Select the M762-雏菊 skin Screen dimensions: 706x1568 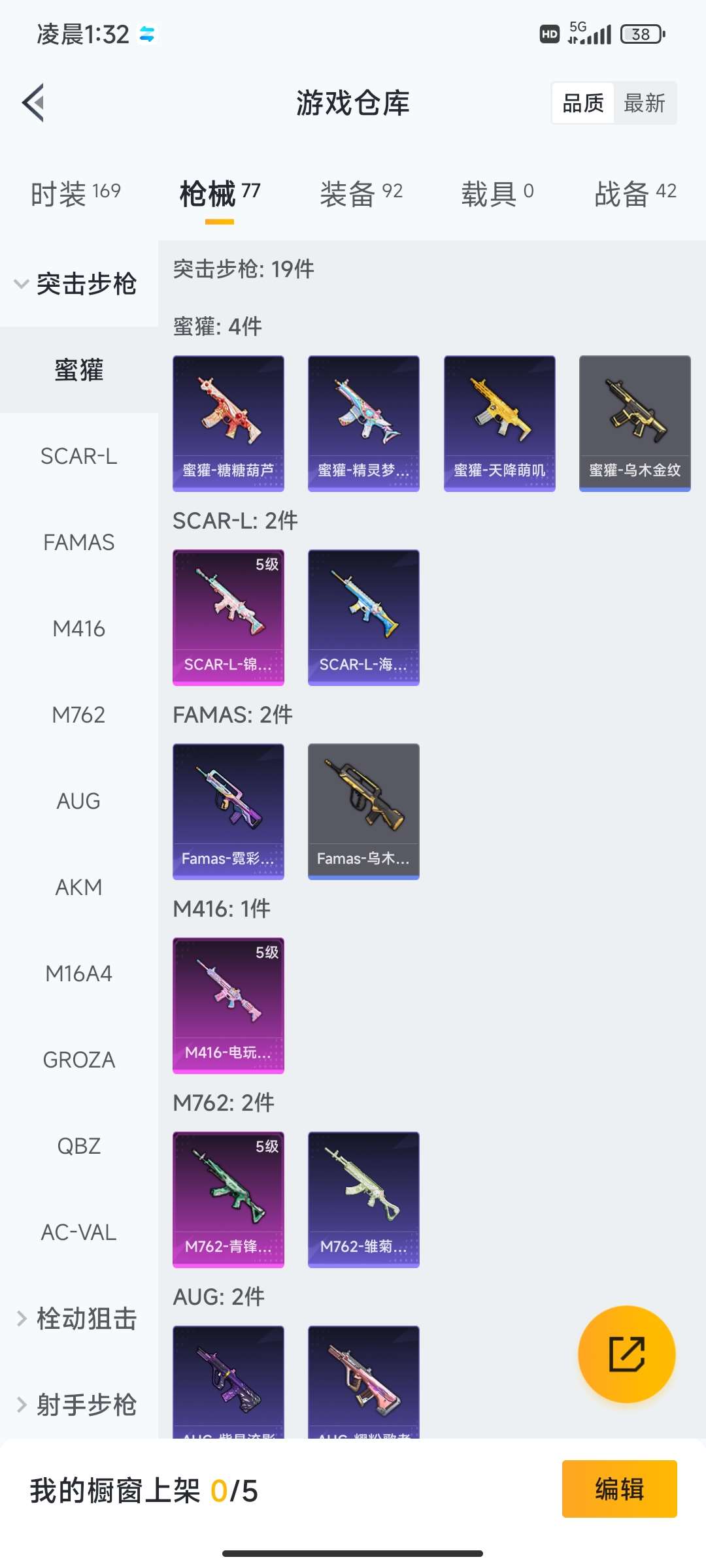click(363, 1199)
